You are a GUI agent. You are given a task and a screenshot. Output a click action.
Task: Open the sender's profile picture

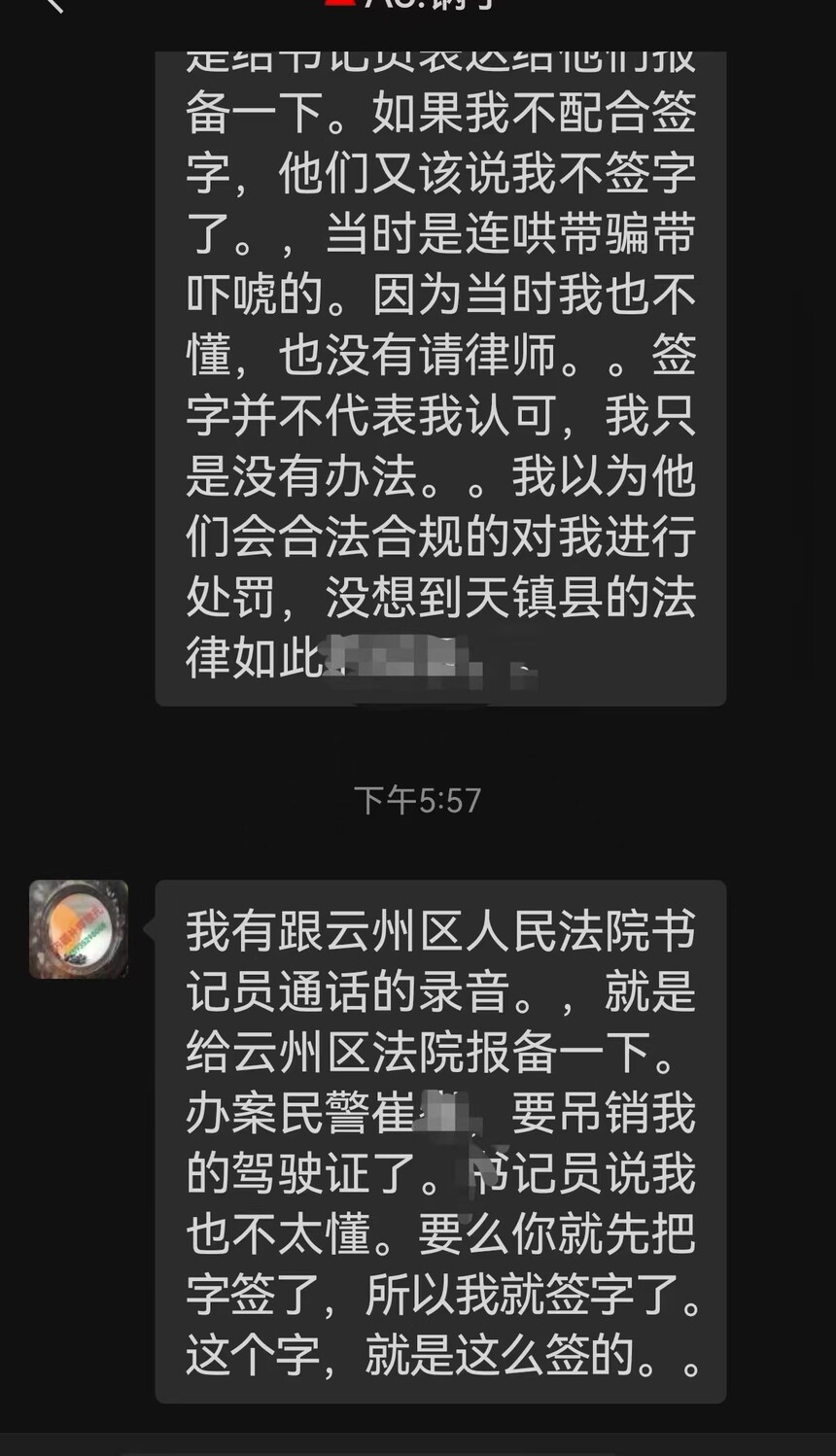(79, 929)
